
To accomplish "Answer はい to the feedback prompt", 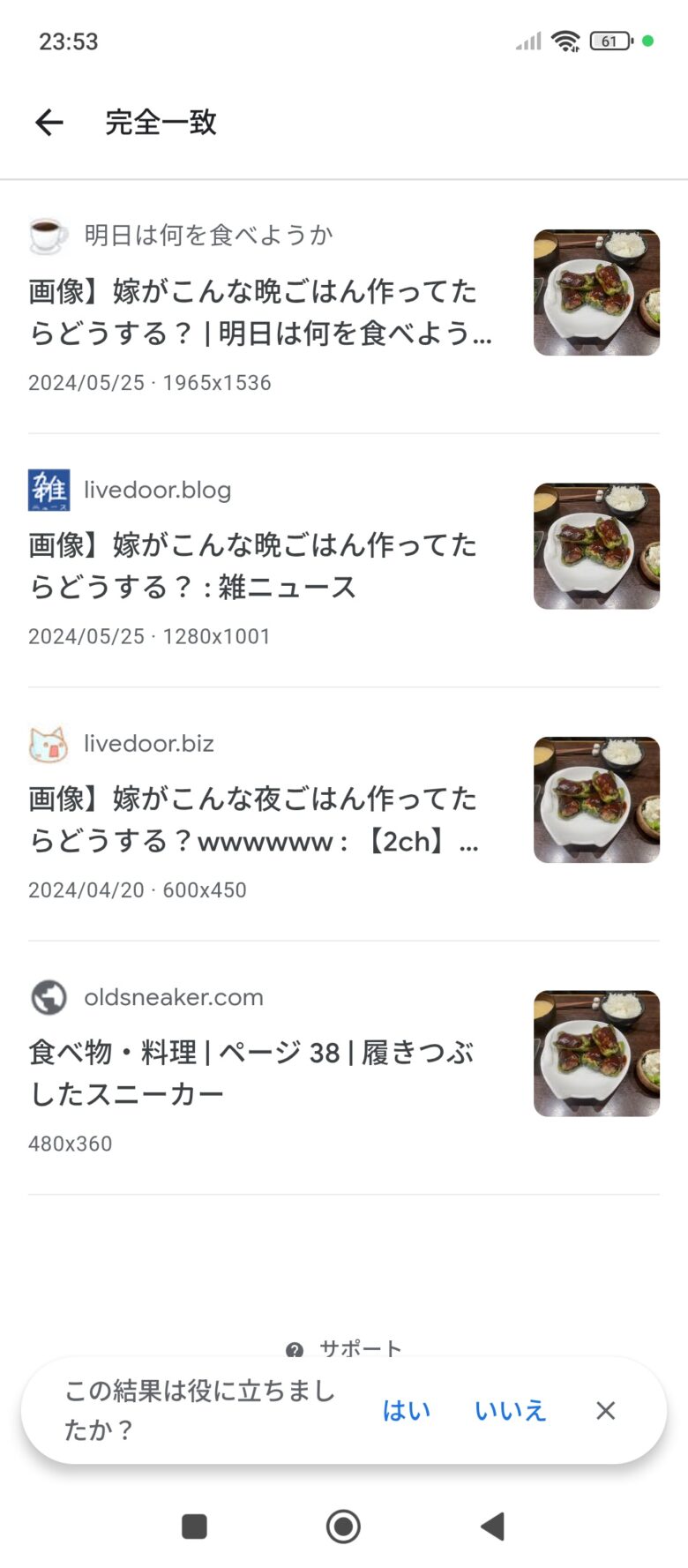I will (x=406, y=1411).
